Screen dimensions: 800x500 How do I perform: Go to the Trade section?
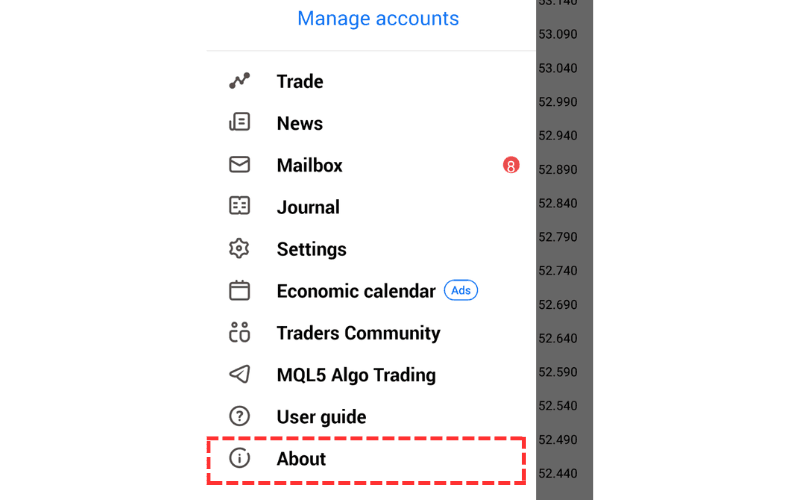point(299,82)
